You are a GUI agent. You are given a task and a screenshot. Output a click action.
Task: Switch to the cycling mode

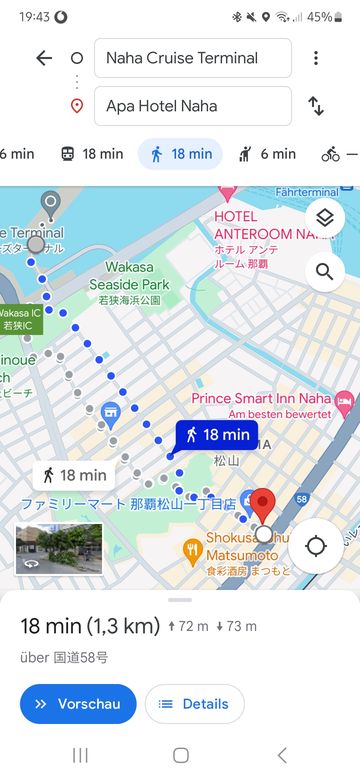coord(340,154)
